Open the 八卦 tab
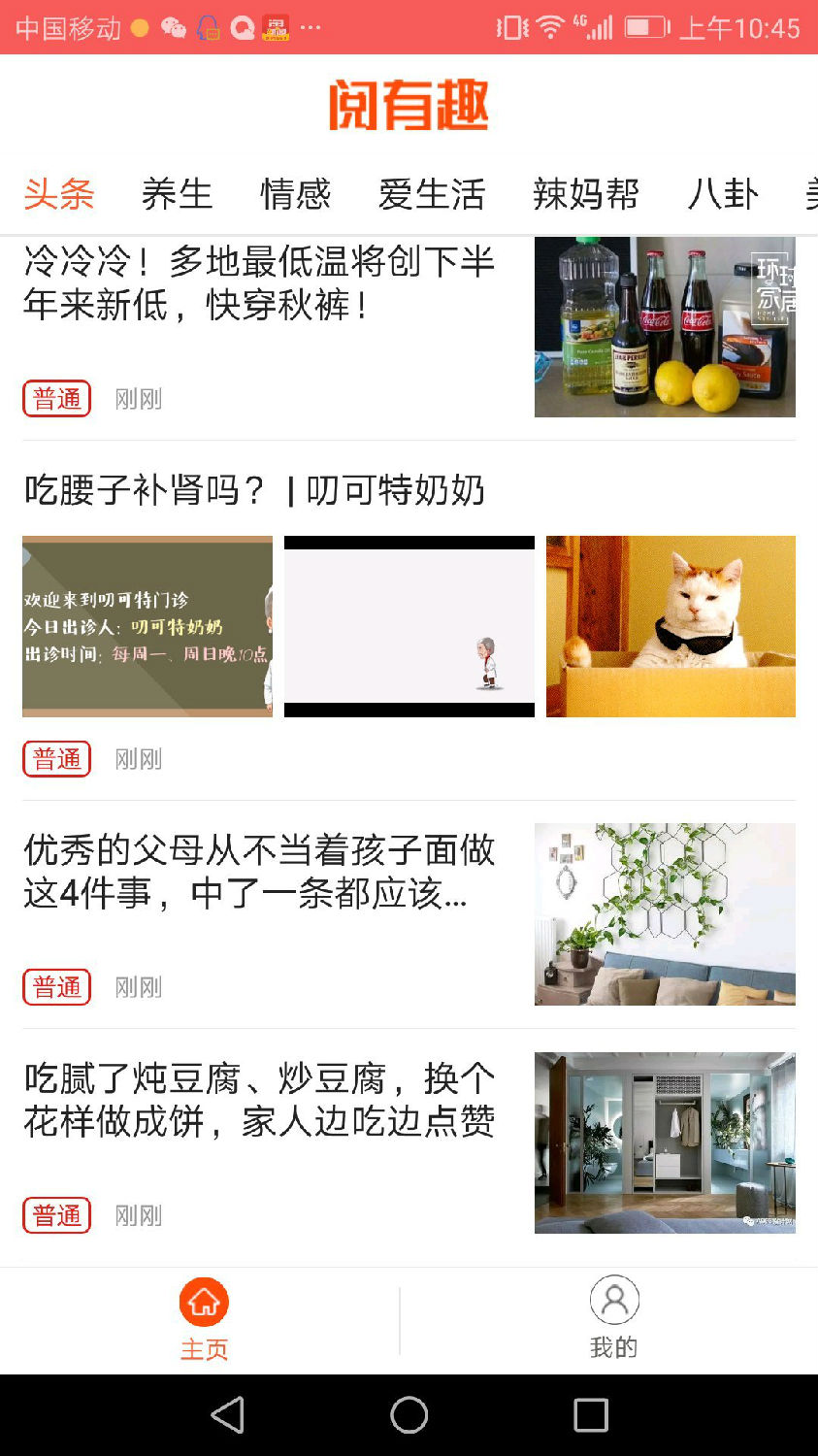Viewport: 818px width, 1456px height. [723, 194]
